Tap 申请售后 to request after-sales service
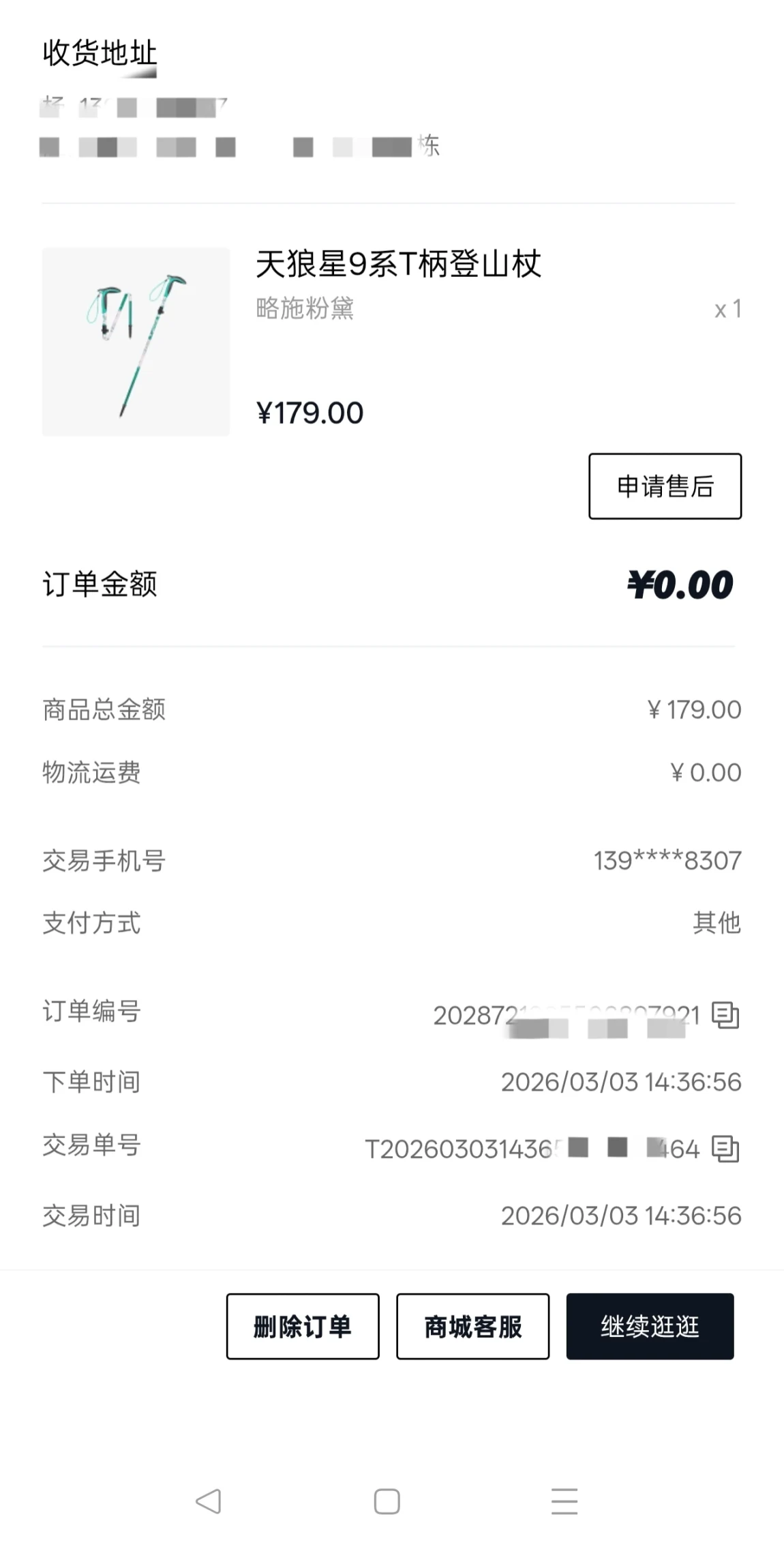 [x=664, y=486]
